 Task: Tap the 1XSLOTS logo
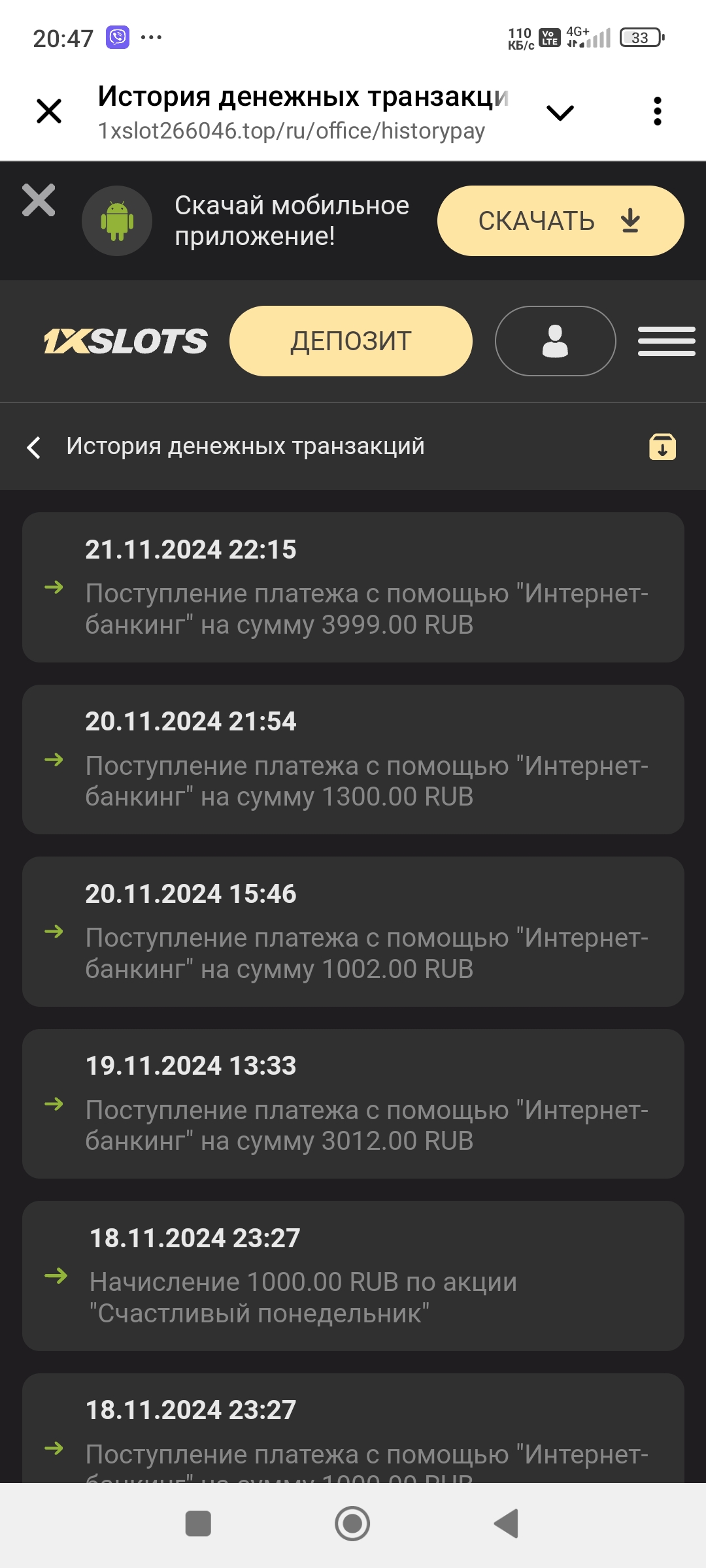point(126,340)
